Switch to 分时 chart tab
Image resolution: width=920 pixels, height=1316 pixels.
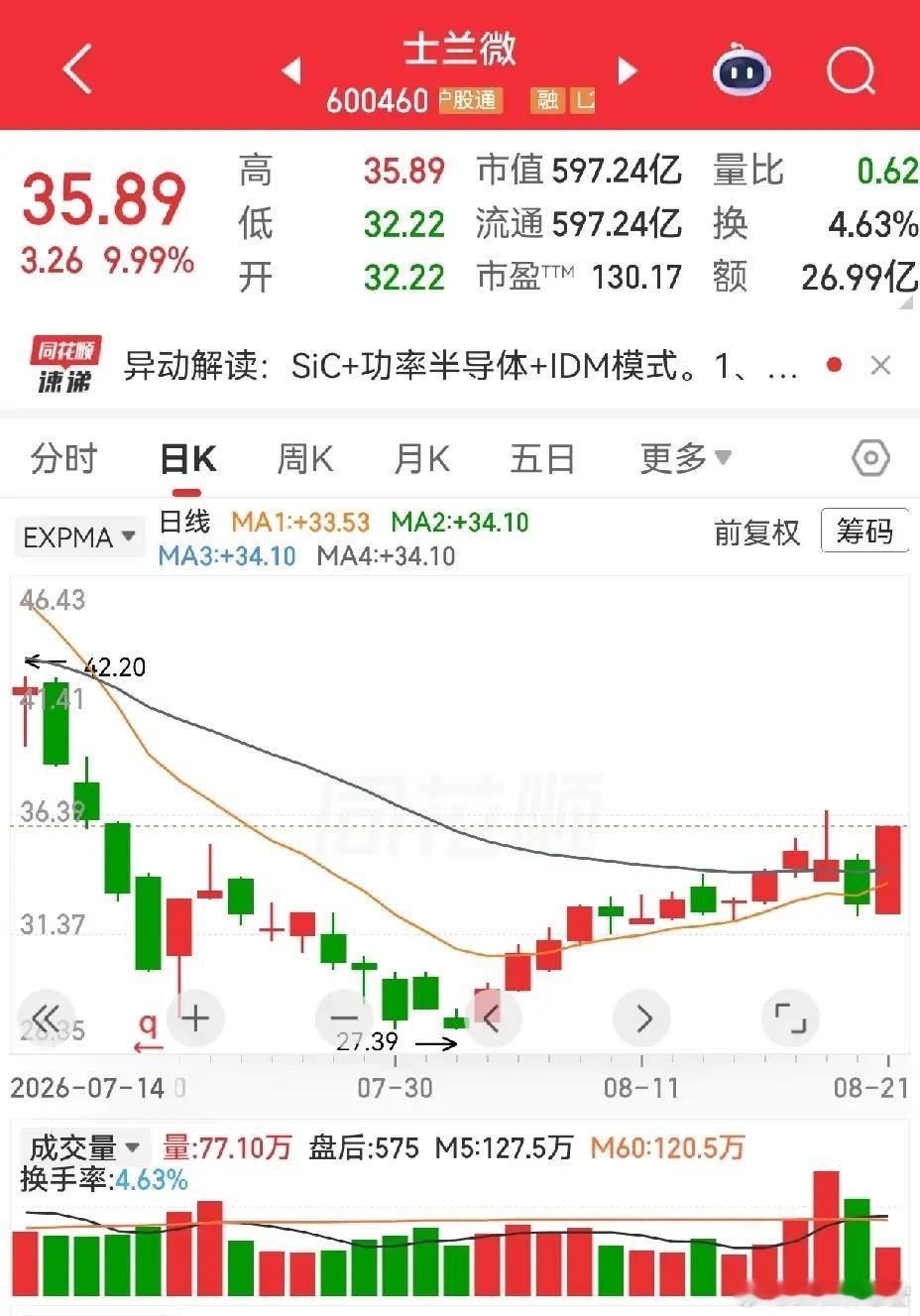(63, 459)
